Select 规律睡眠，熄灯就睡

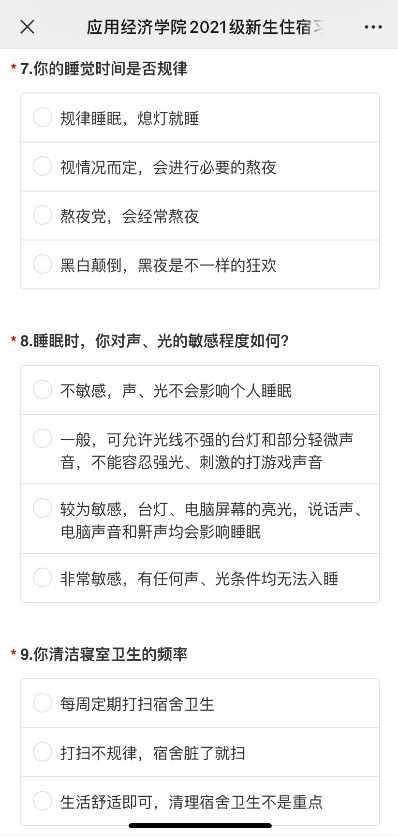200,118
